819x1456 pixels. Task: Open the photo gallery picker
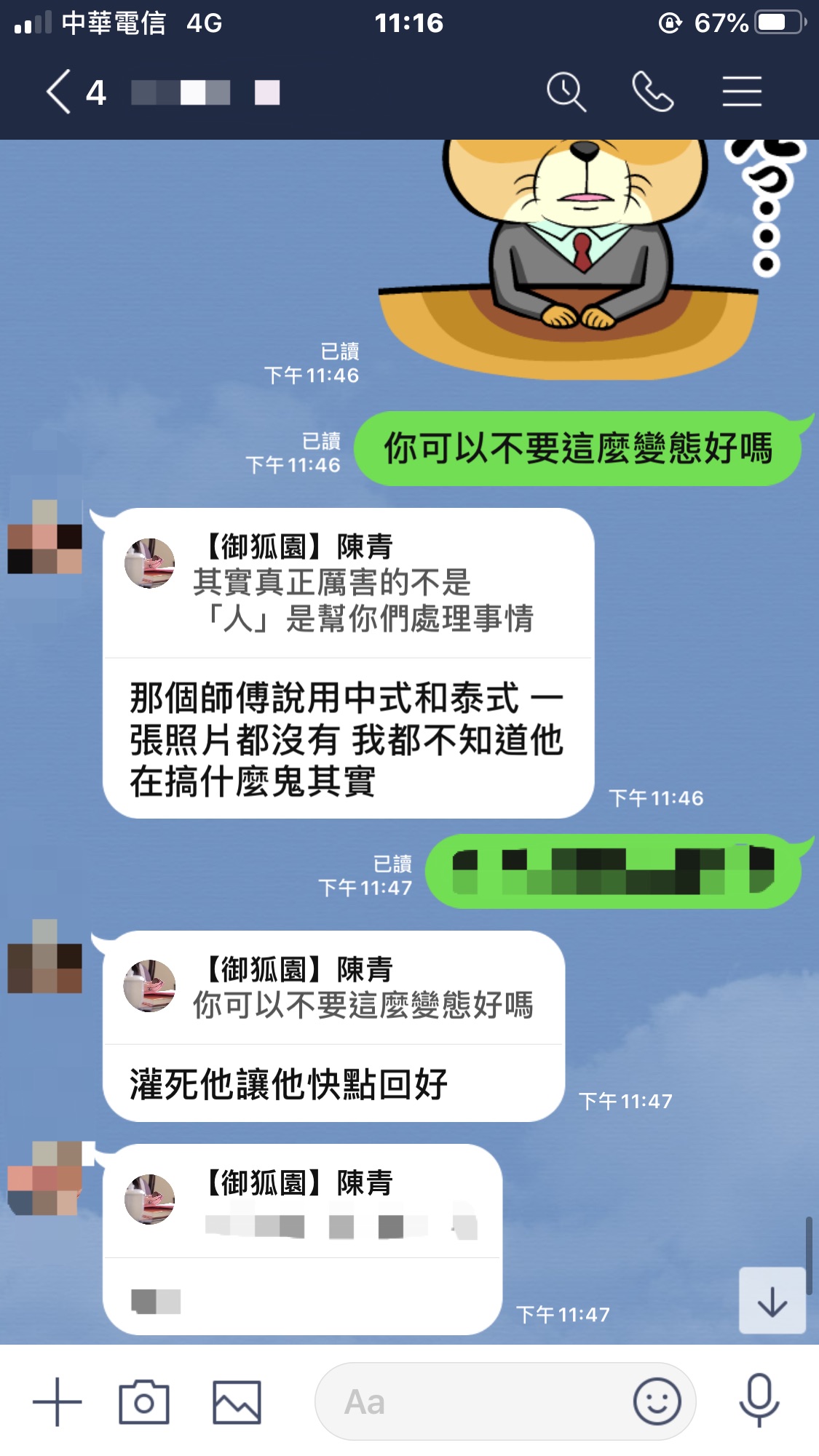click(x=237, y=1401)
